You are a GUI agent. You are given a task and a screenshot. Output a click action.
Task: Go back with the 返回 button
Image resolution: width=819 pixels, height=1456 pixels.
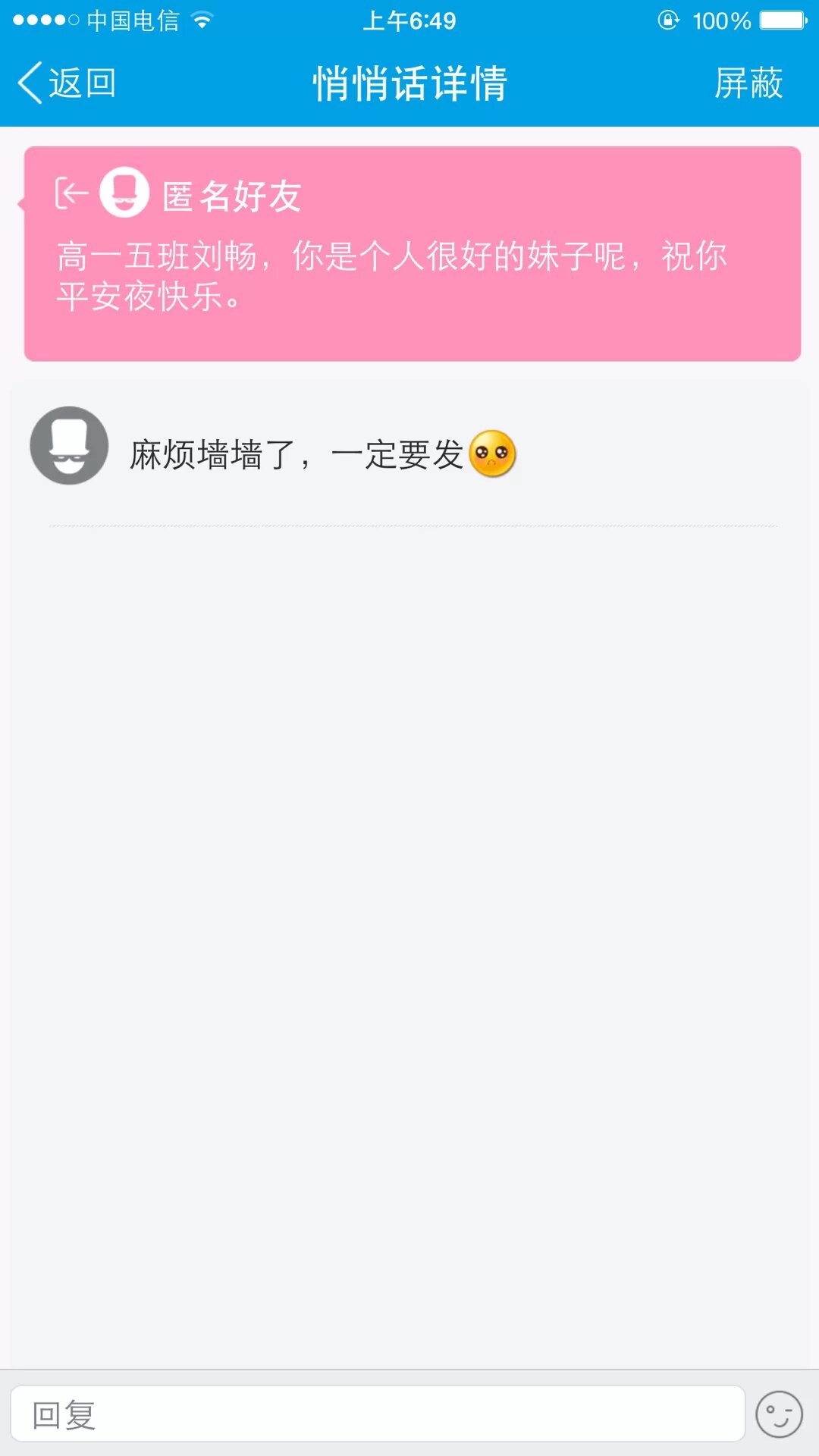(67, 83)
